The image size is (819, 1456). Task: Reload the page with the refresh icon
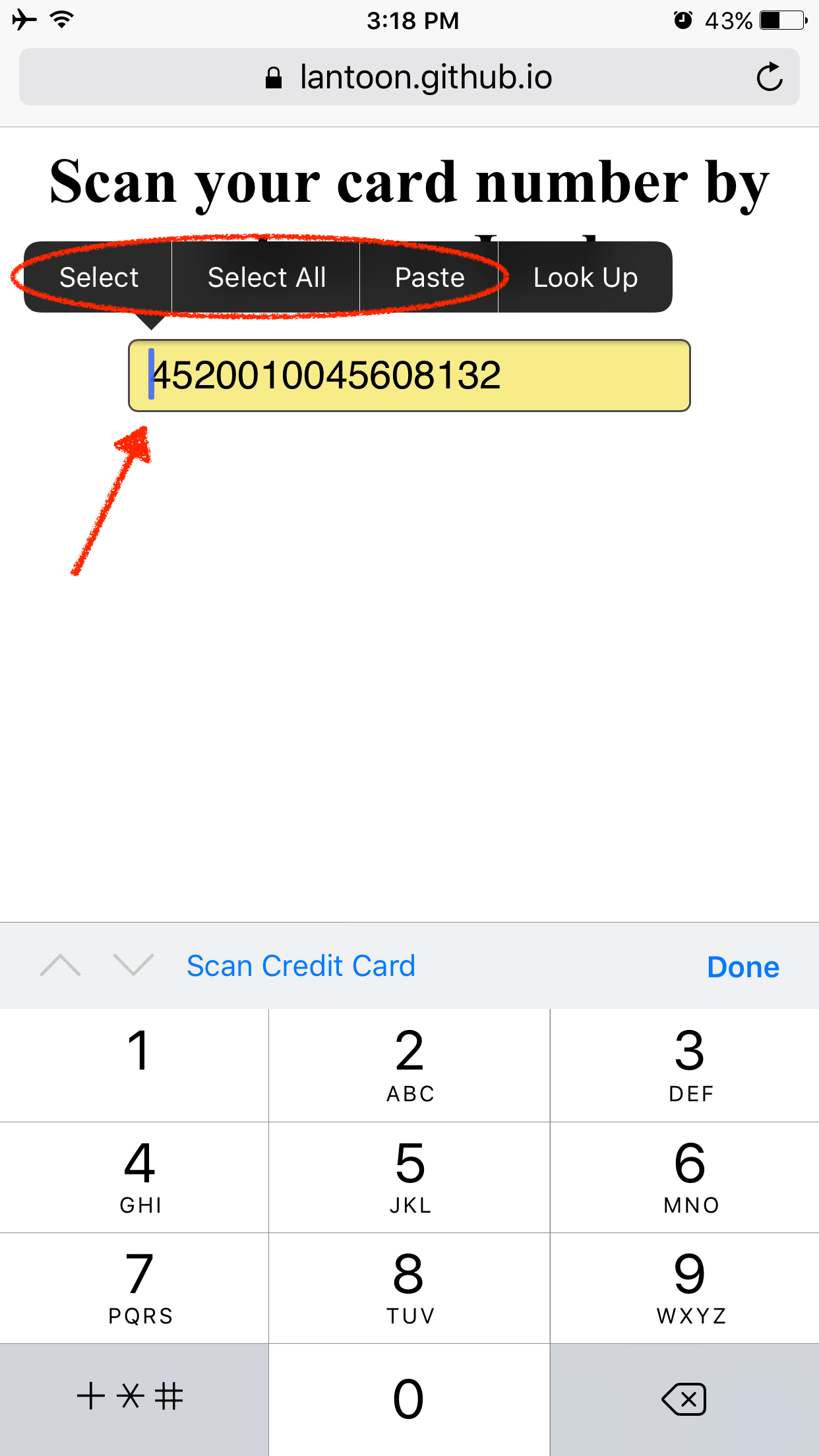[769, 77]
